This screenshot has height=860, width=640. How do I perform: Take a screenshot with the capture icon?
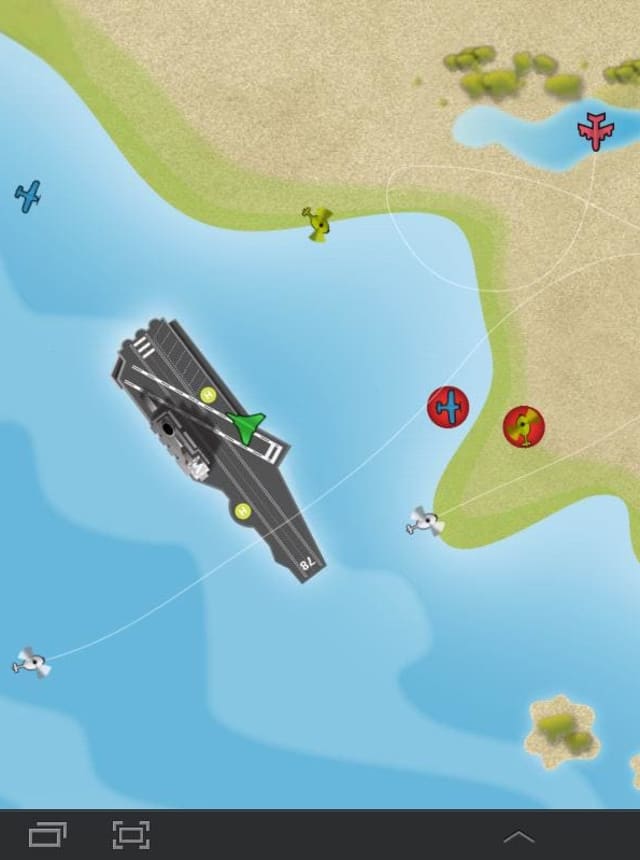[x=131, y=835]
